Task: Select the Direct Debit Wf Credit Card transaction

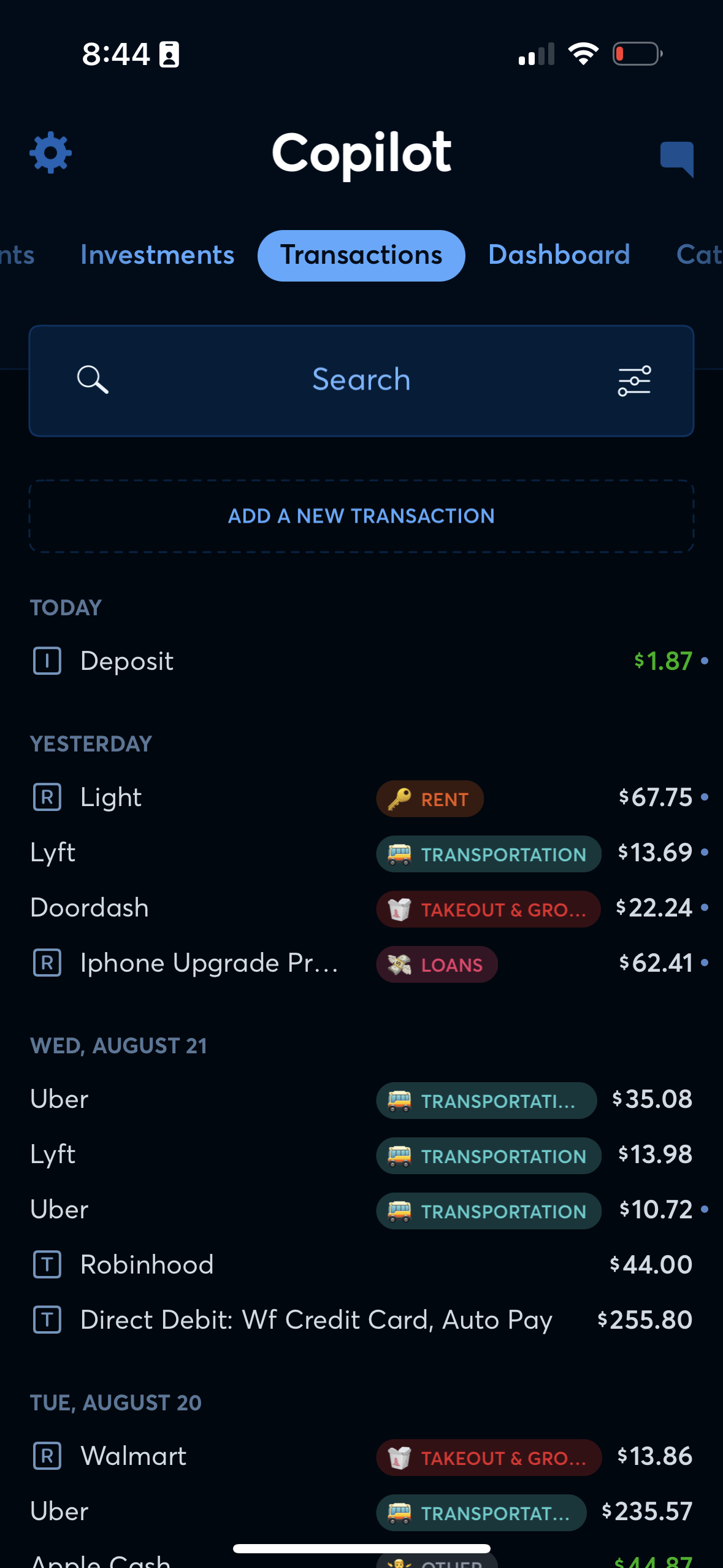Action: 316,1320
